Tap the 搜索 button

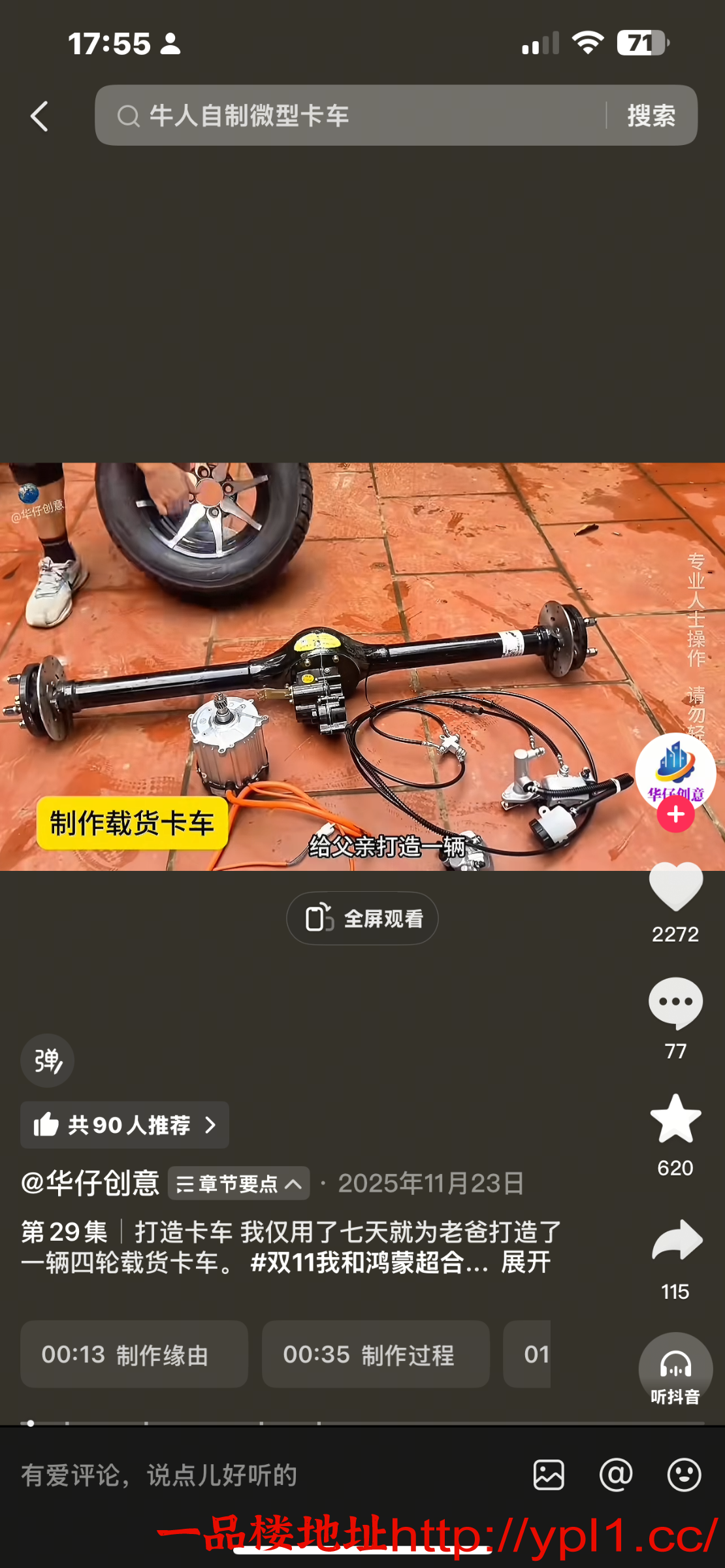651,116
